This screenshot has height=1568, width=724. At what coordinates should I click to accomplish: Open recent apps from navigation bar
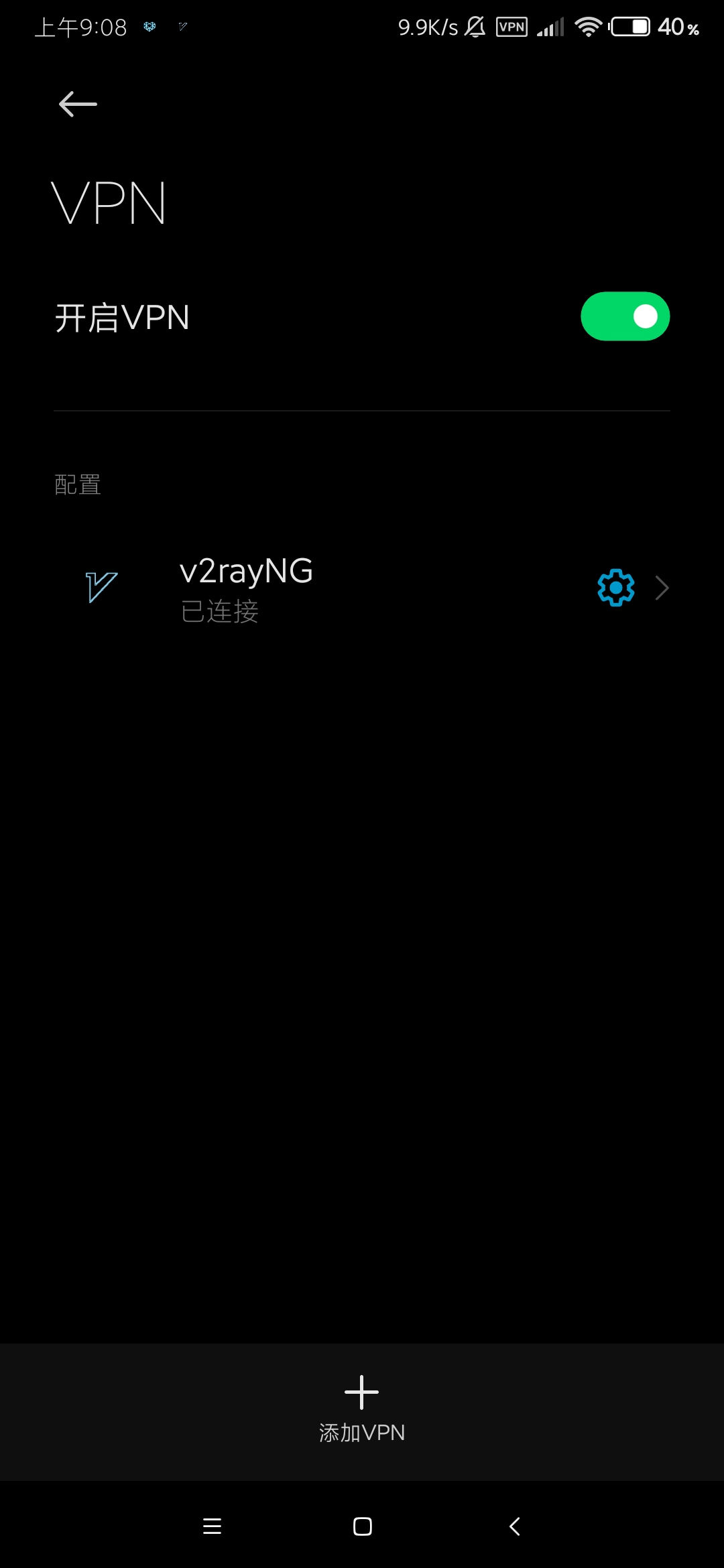click(212, 1526)
